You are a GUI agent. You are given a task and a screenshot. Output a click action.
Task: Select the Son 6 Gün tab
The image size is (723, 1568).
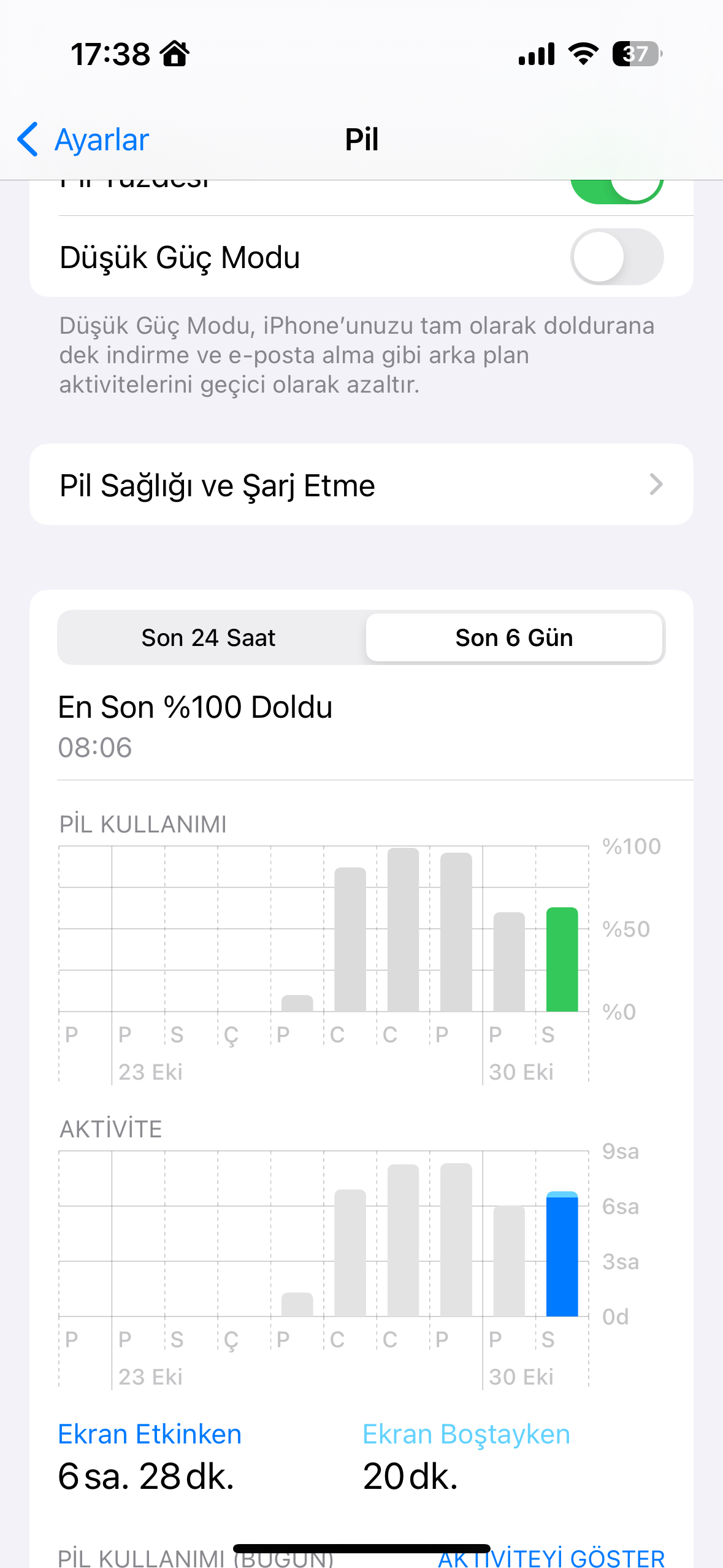(514, 637)
